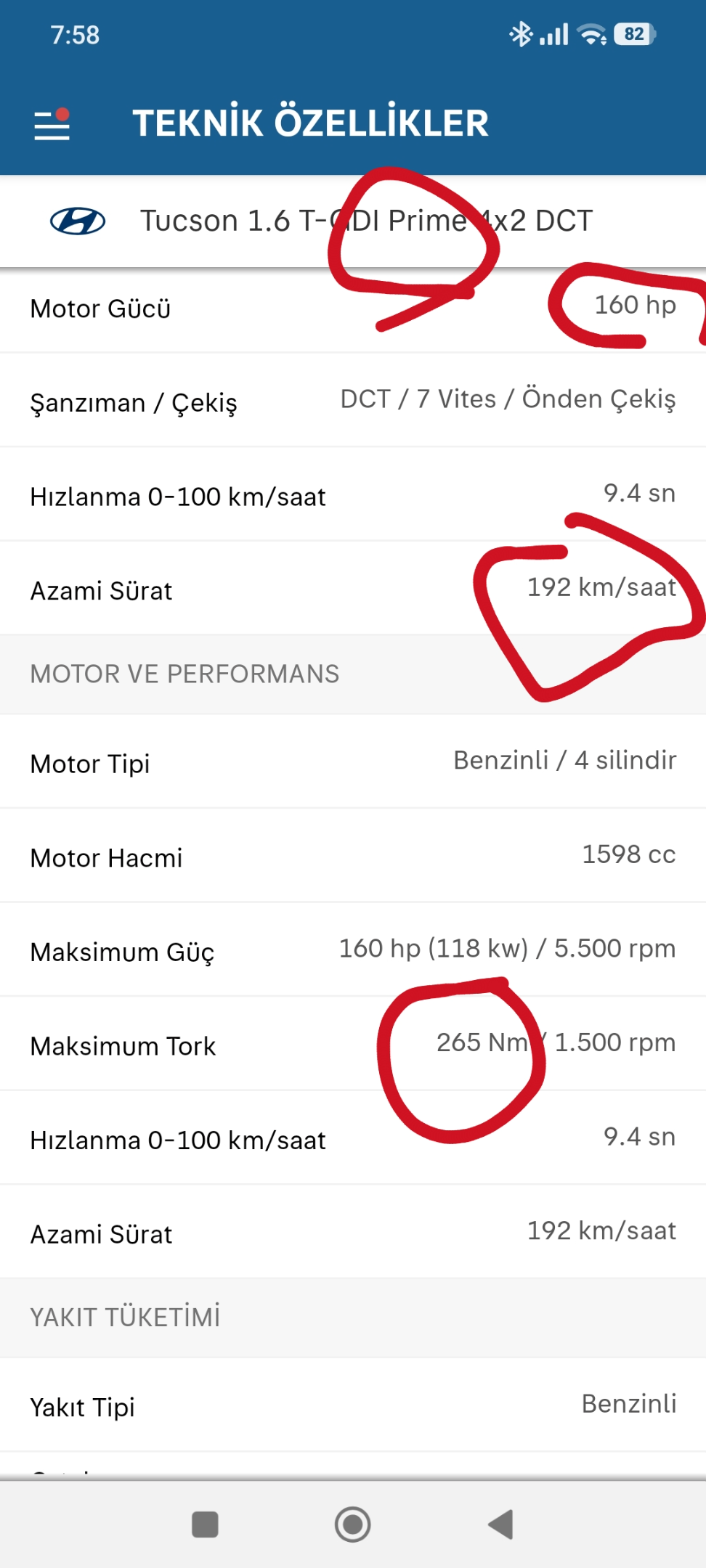
Task: Go to the home screen
Action: (353, 1524)
